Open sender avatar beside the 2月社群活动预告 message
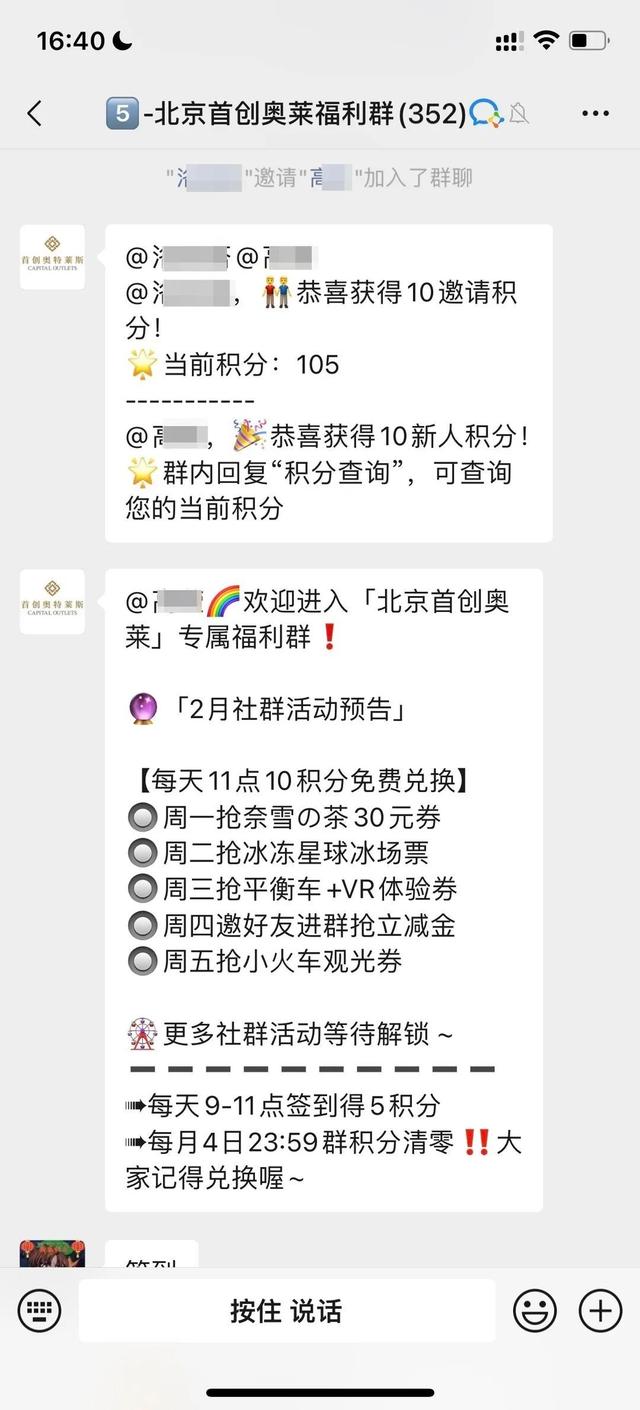640x1410 pixels. click(x=52, y=602)
